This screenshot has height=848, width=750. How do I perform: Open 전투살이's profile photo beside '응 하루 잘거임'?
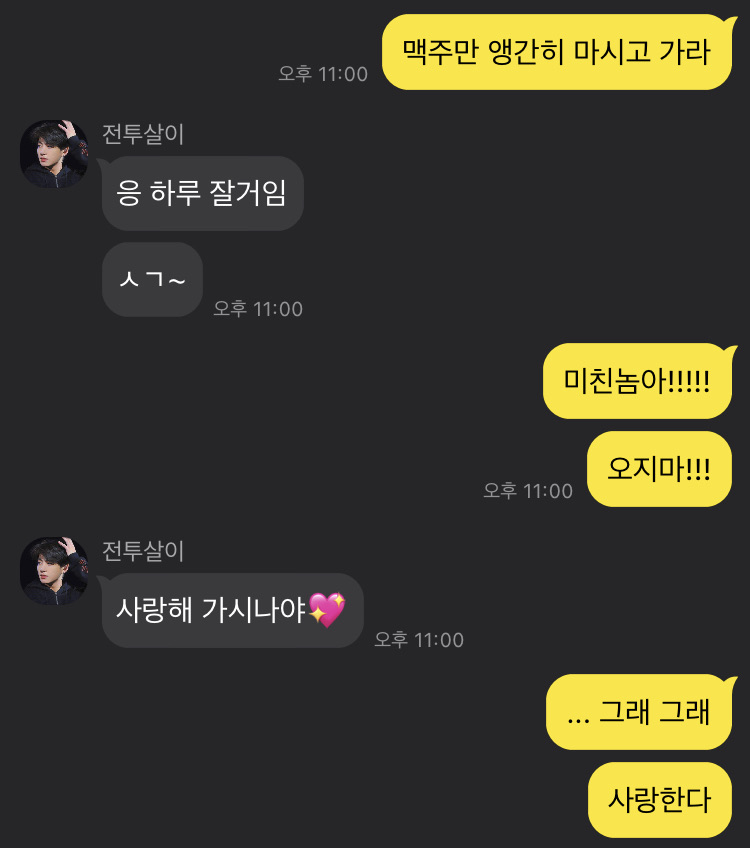pyautogui.click(x=54, y=154)
